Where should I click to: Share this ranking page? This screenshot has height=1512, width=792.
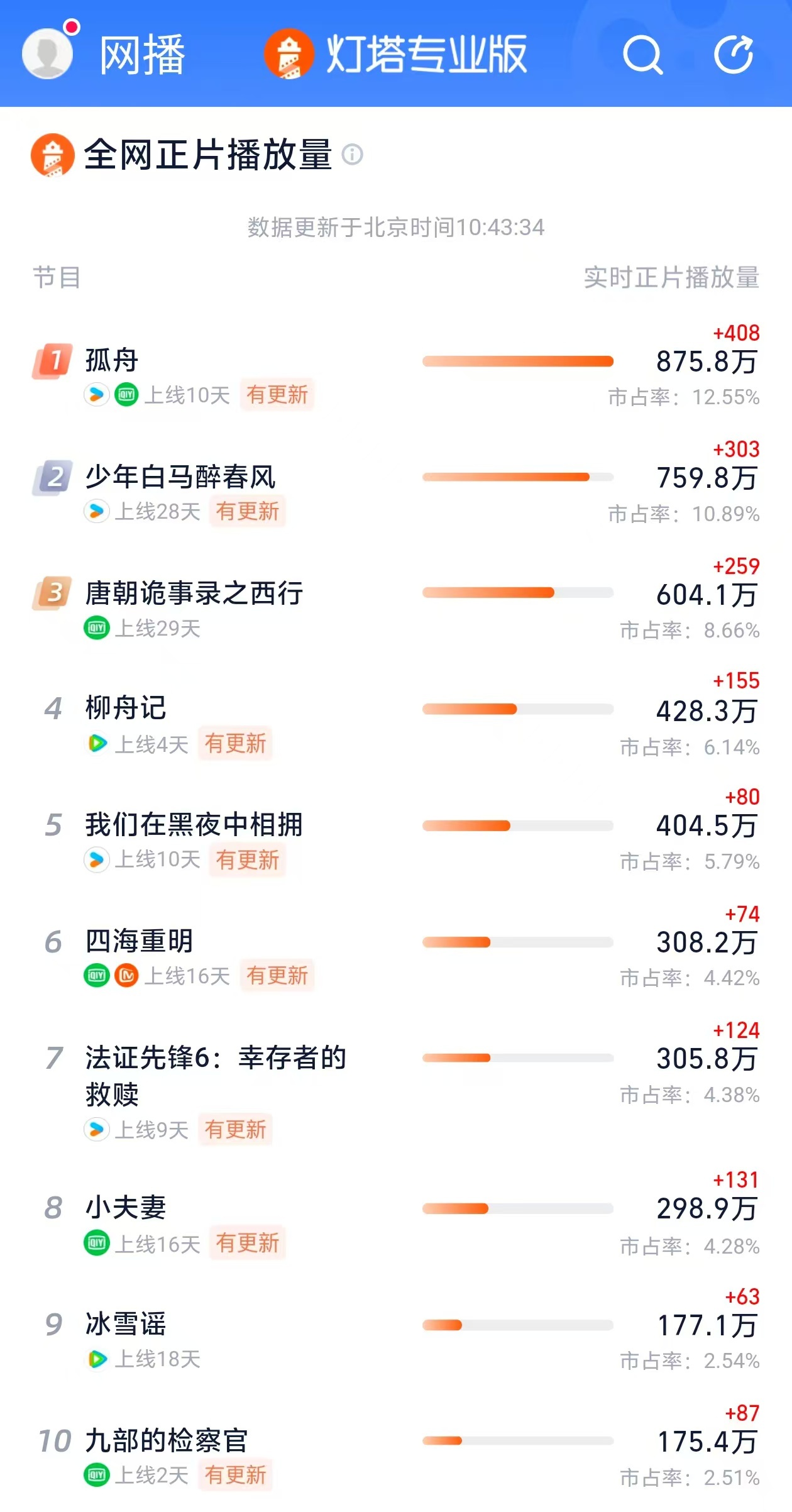[x=734, y=55]
